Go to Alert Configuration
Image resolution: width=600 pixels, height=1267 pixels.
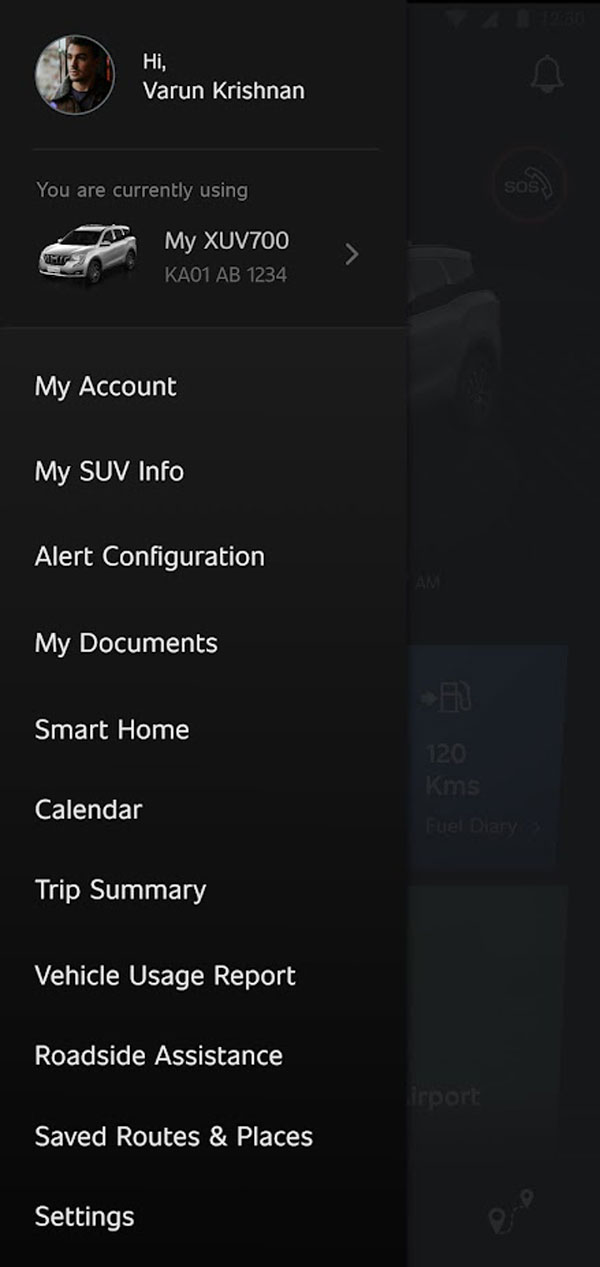tap(150, 557)
